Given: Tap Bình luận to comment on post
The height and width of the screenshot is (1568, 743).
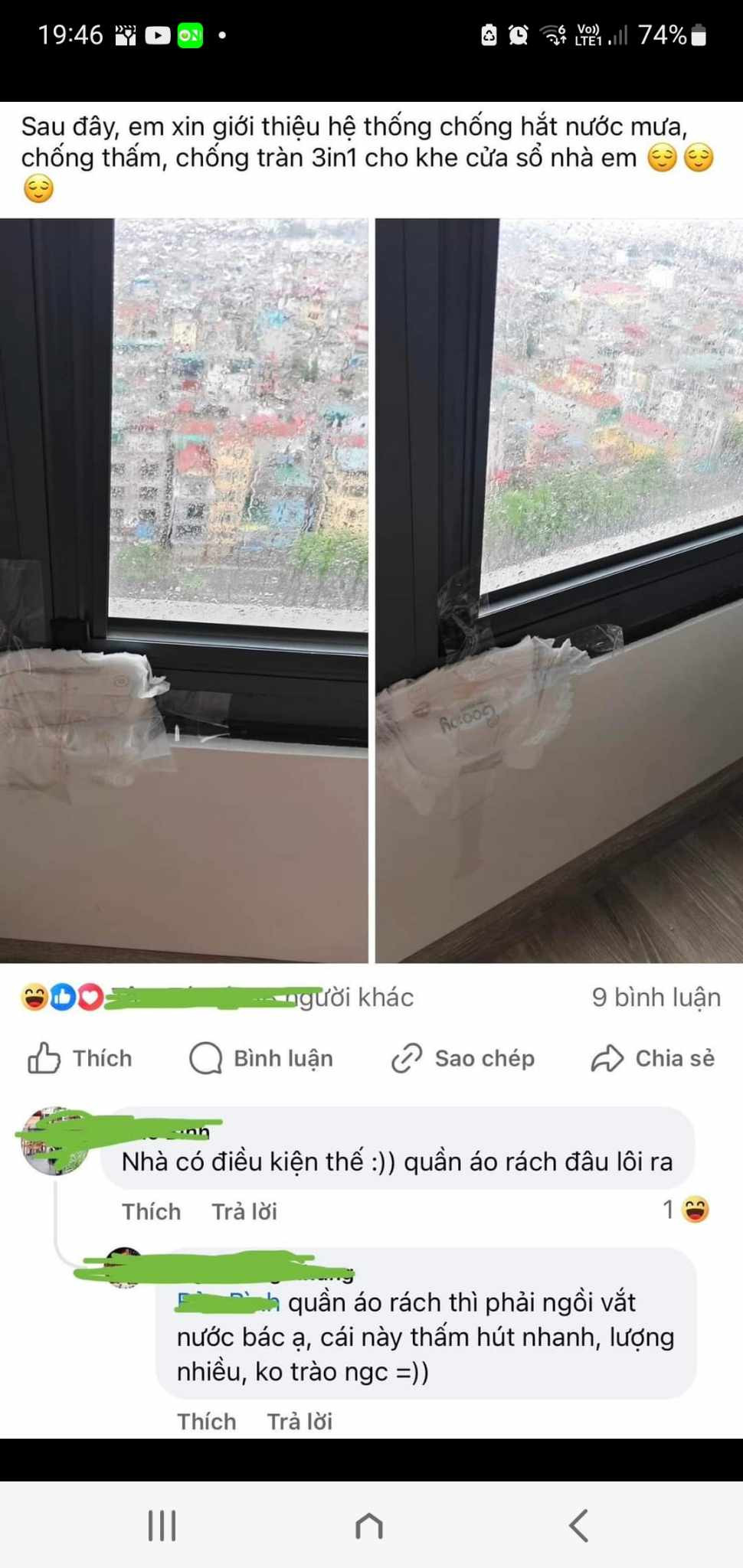Looking at the screenshot, I should [x=261, y=1058].
